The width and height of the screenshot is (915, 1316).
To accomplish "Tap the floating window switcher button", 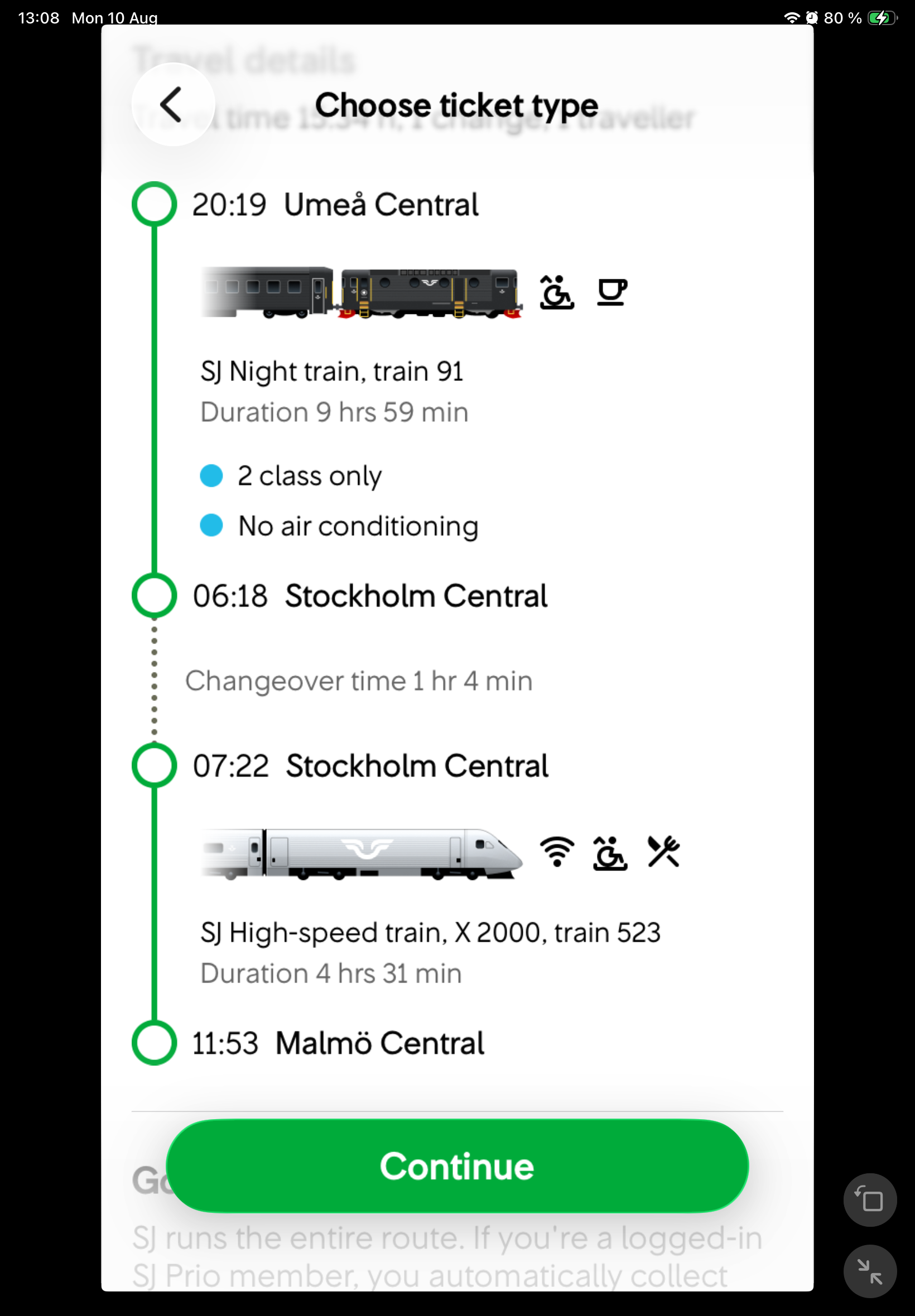I will point(870,1199).
